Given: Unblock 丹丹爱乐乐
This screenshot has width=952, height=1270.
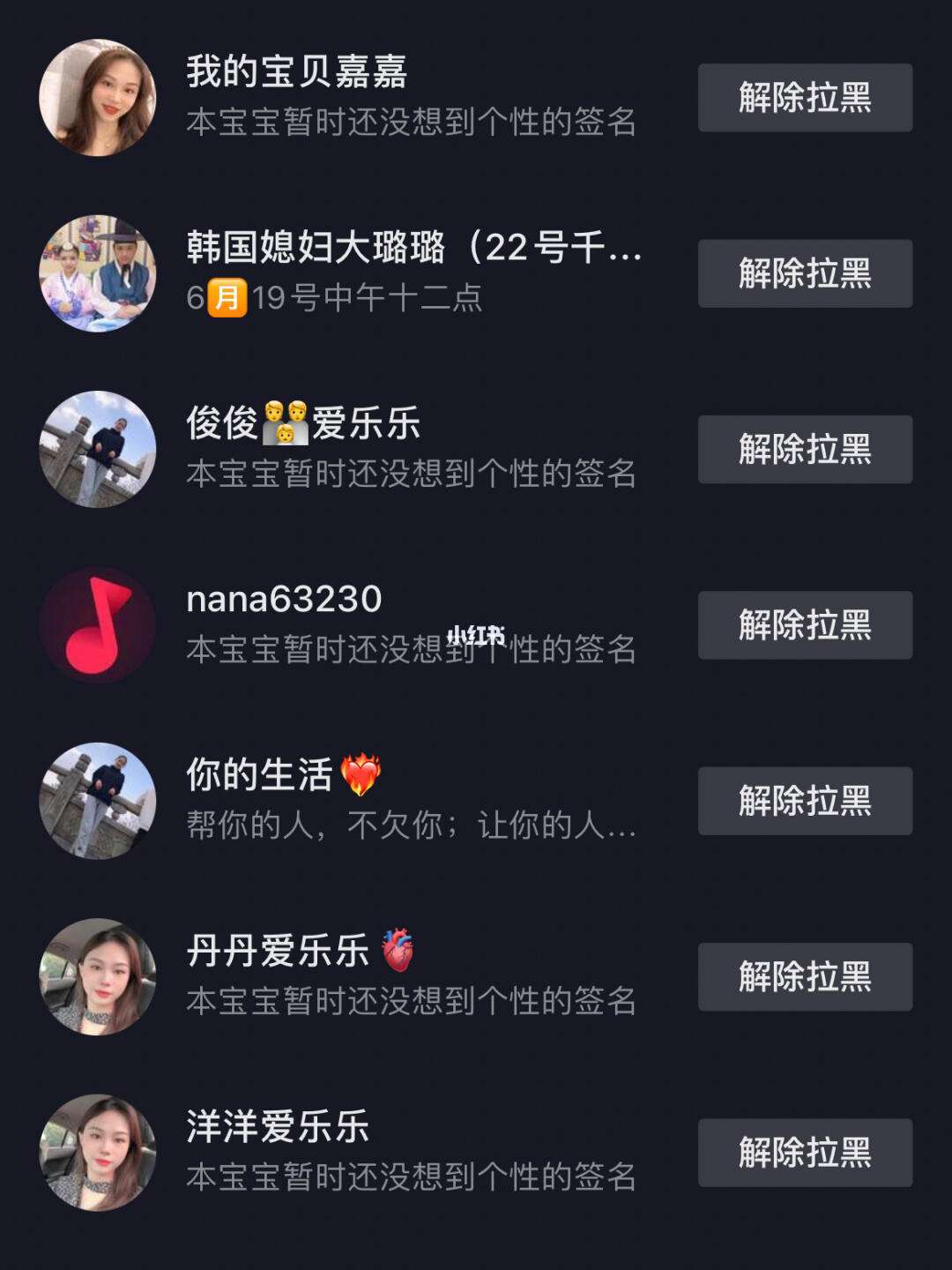Looking at the screenshot, I should pyautogui.click(x=805, y=976).
